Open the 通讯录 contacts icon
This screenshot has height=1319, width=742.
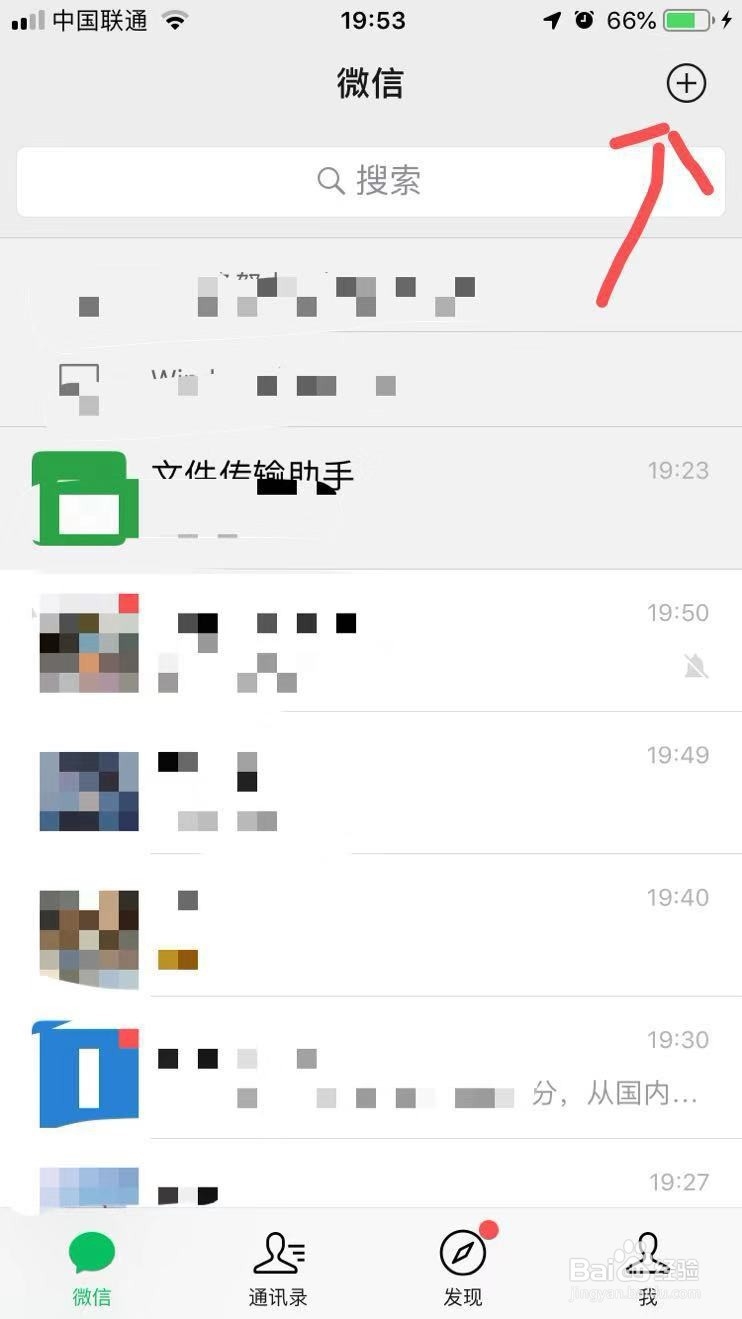[x=277, y=1250]
